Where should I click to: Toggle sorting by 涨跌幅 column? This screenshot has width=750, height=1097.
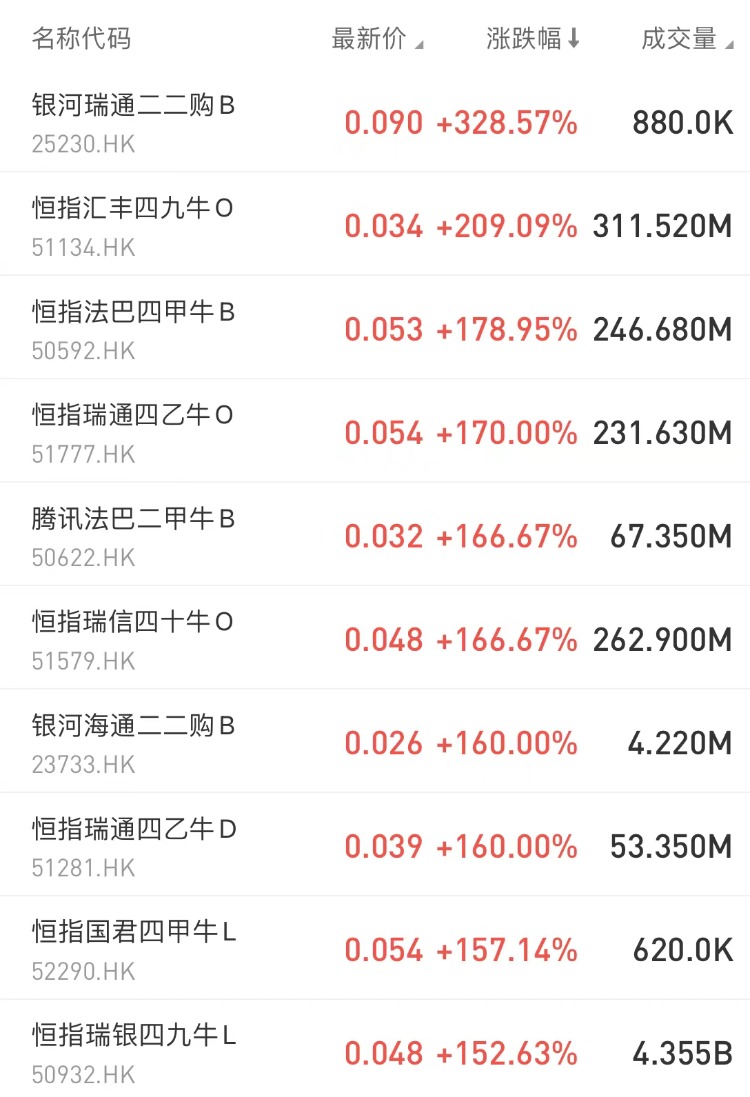[x=532, y=39]
